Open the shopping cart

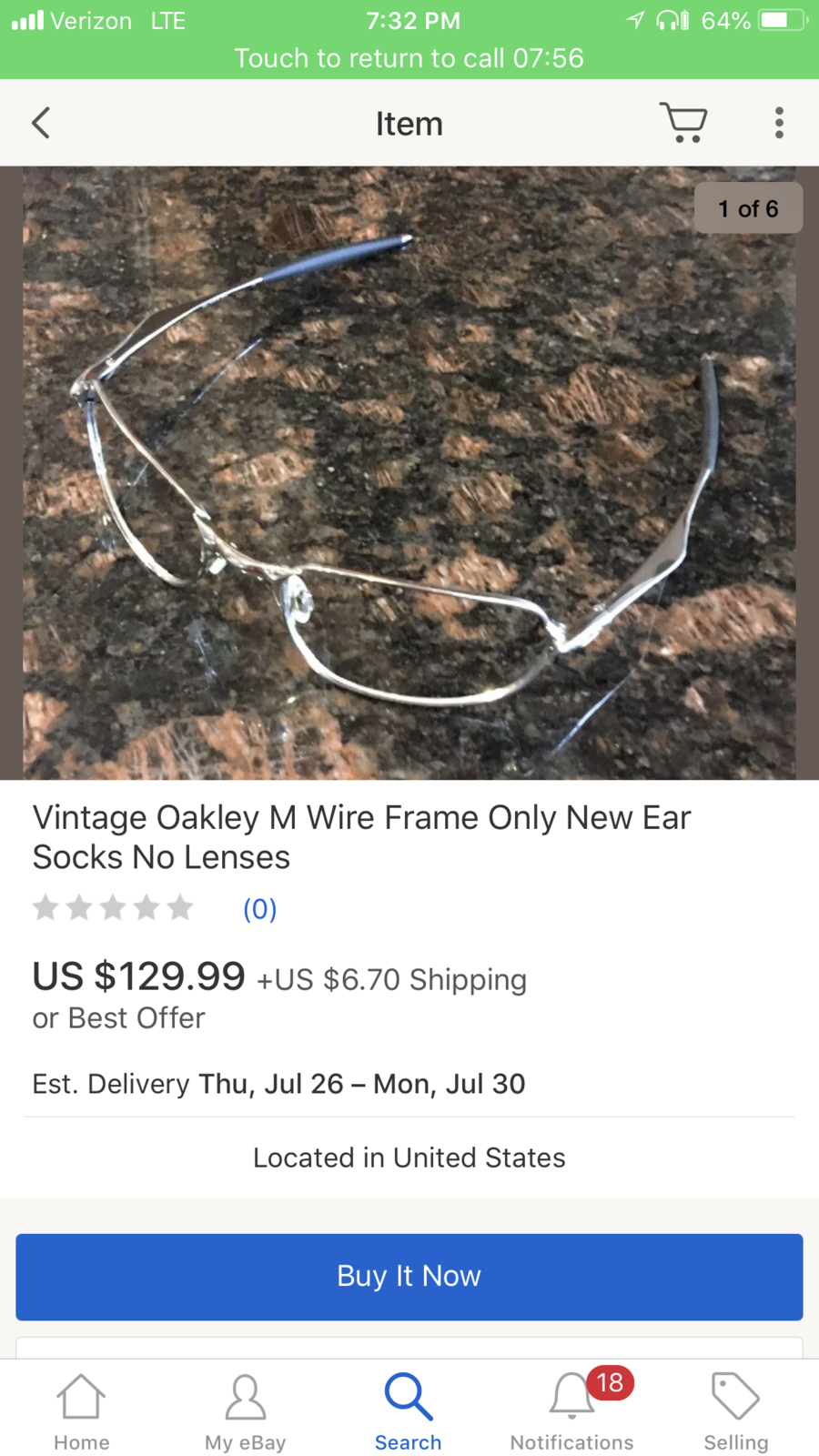click(682, 122)
